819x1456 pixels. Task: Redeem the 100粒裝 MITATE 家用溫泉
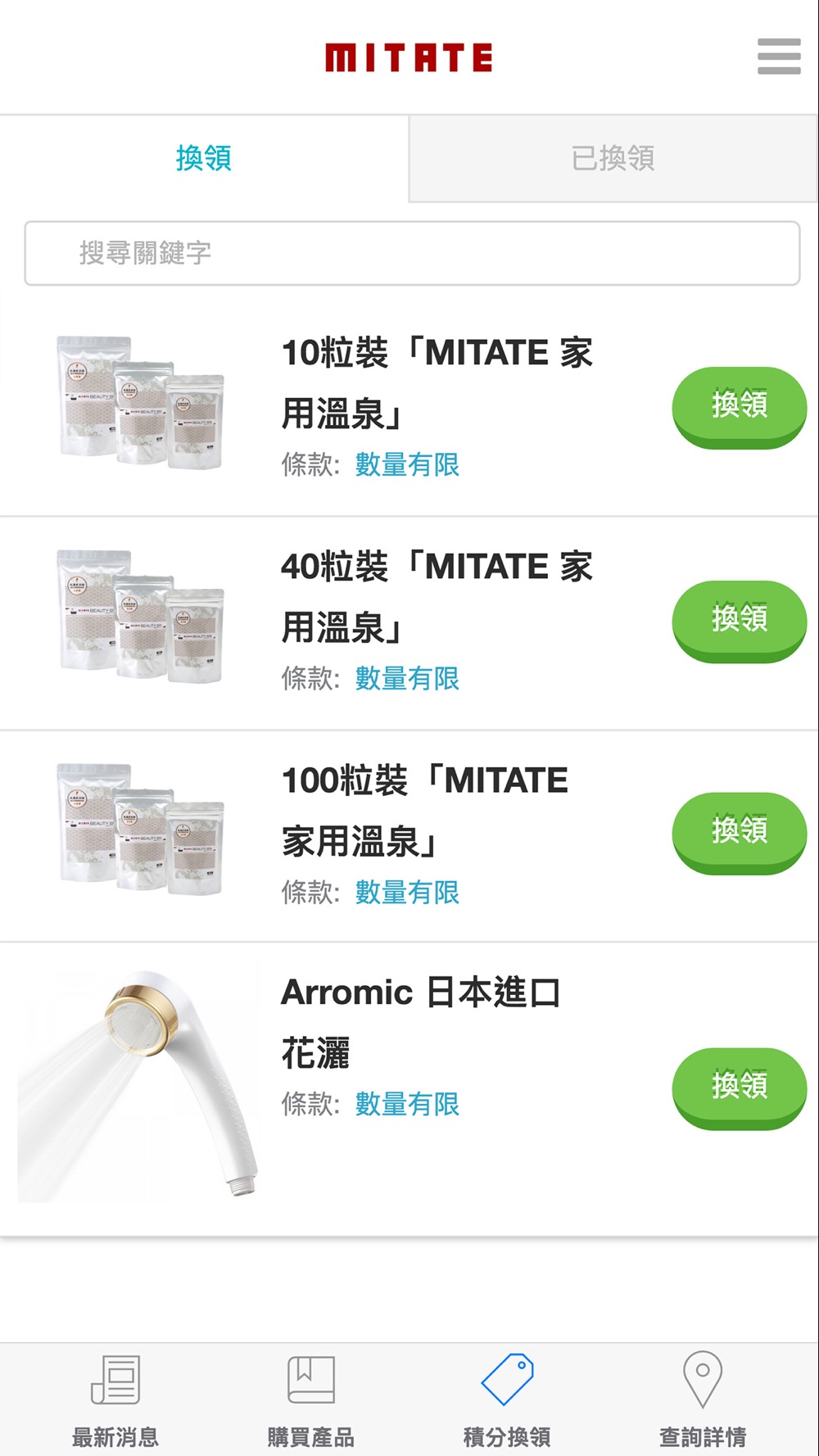coord(740,833)
